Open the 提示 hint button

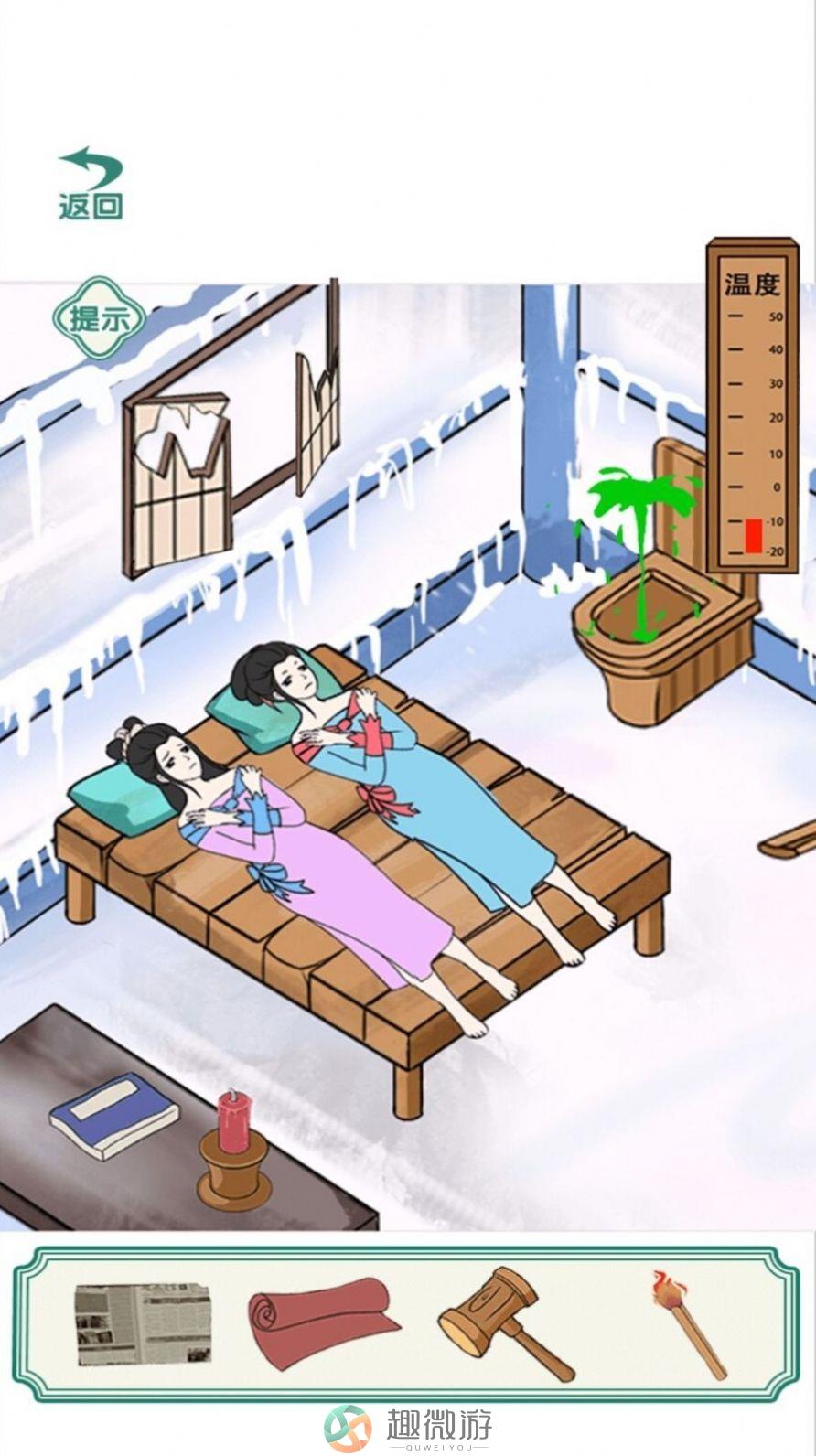coord(99,319)
